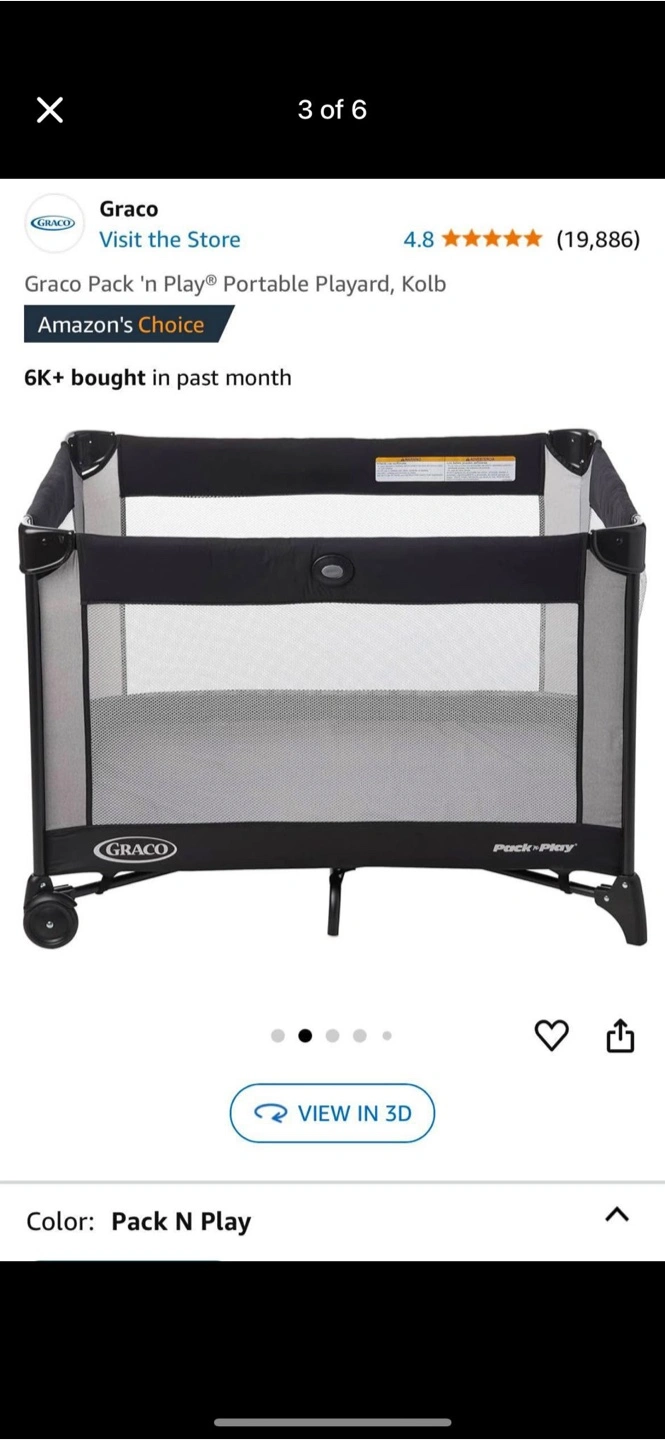
Task: Share this product
Action: point(620,1036)
